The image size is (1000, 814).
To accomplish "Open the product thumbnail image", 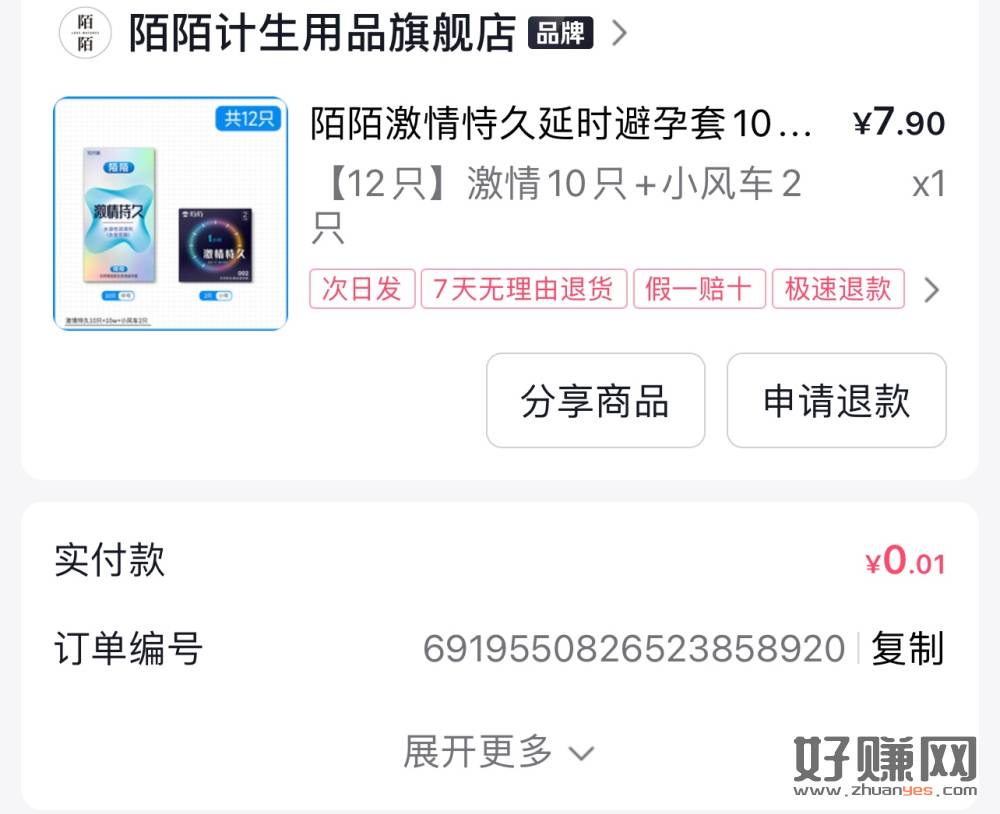I will (170, 213).
